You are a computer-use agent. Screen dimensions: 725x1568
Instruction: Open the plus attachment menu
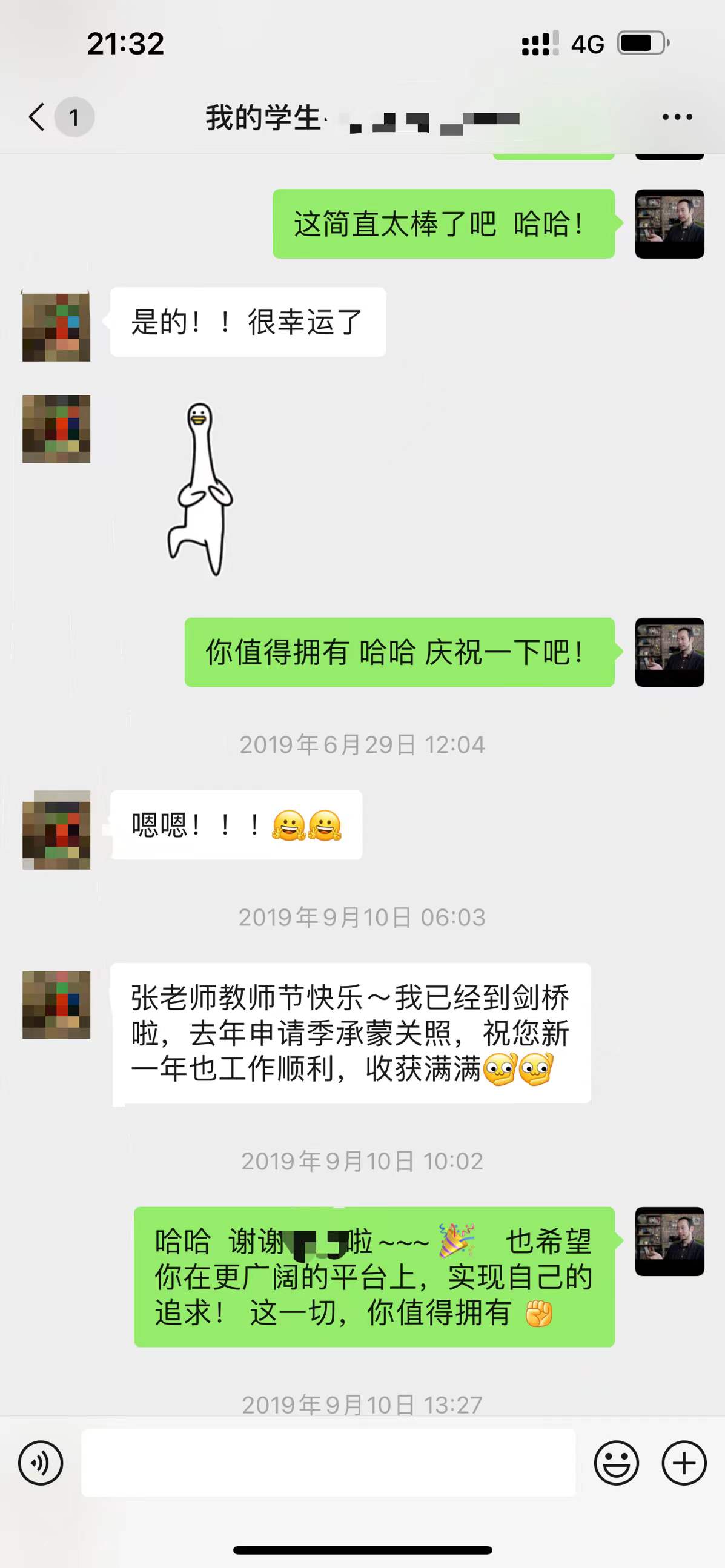(684, 1463)
